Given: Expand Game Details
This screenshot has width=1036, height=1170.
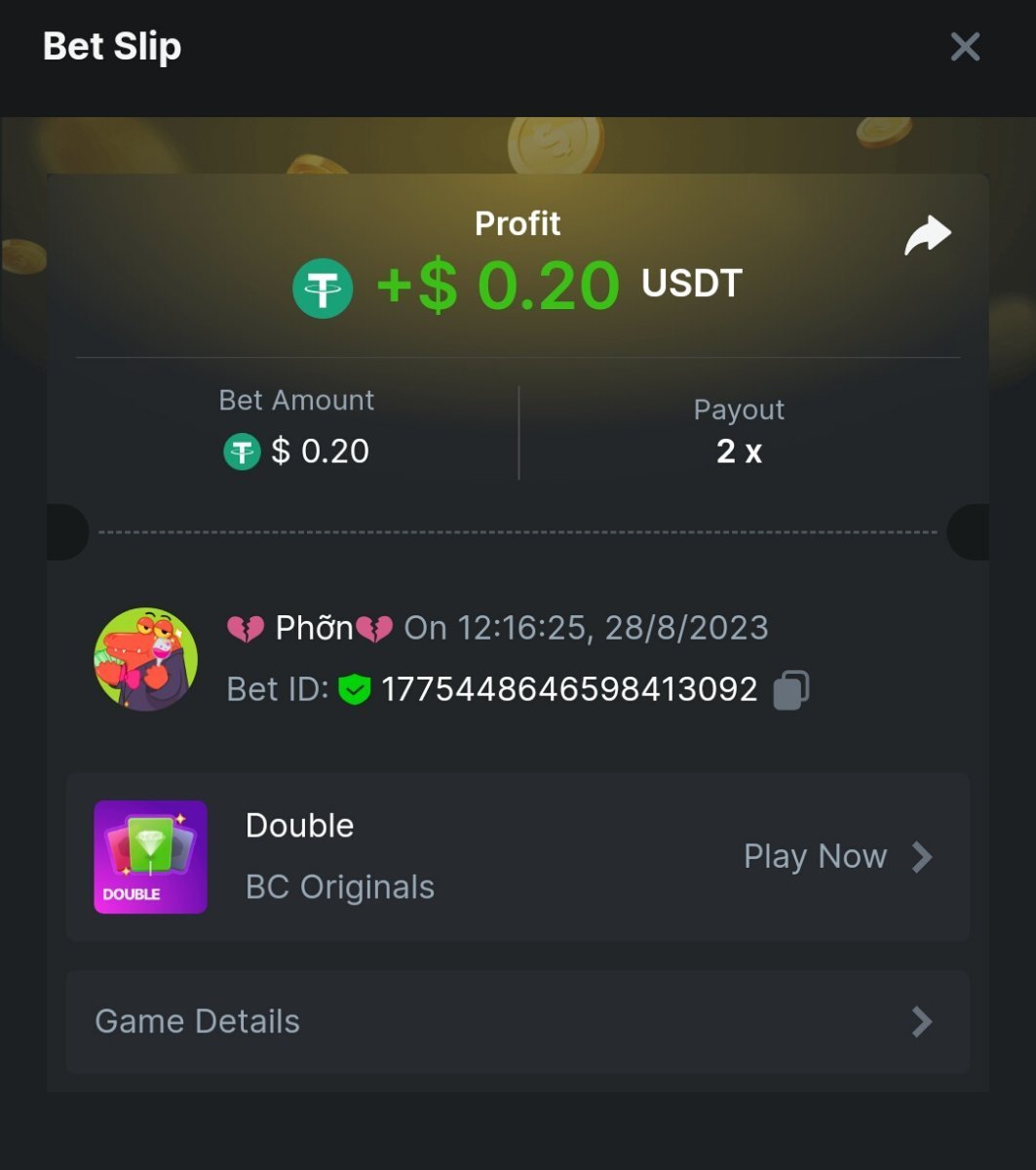Looking at the screenshot, I should [518, 1022].
